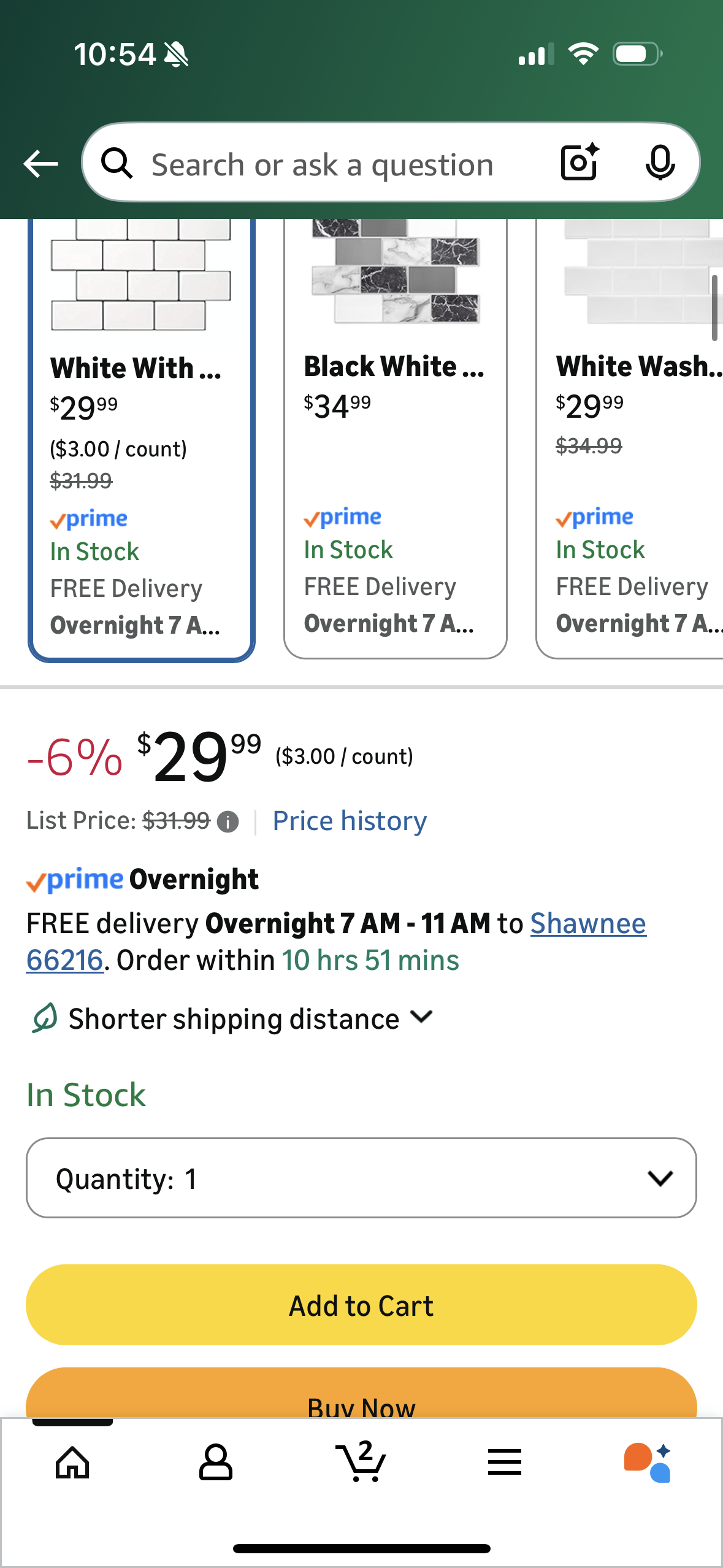Viewport: 723px width, 1568px height.
Task: Open the hamburger menu tab
Action: coord(505,1463)
